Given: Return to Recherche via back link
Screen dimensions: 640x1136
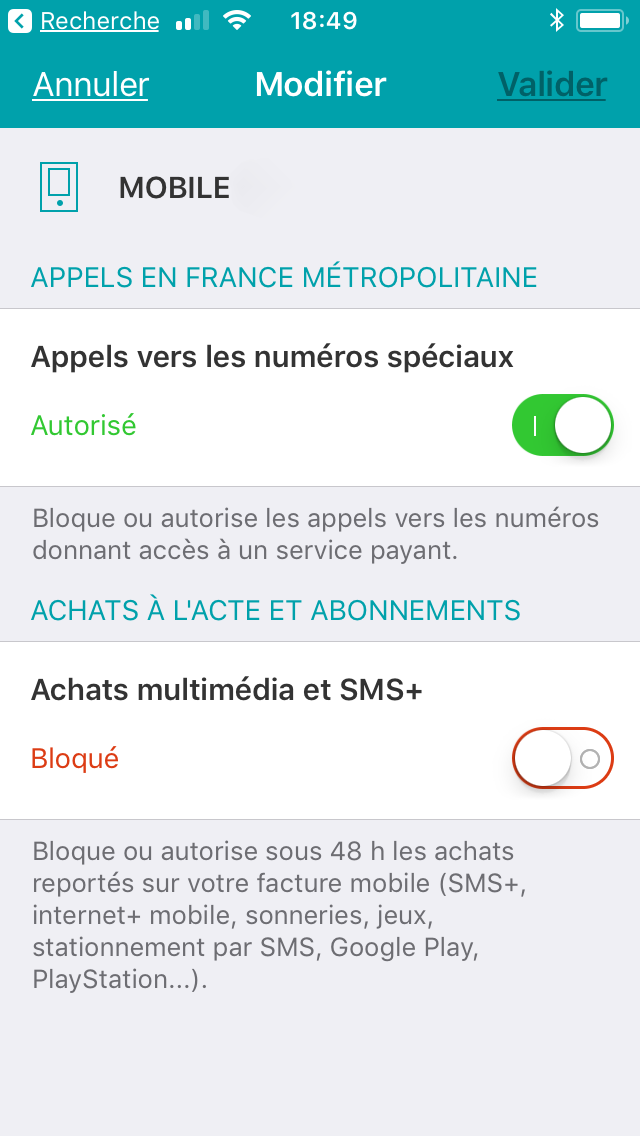Looking at the screenshot, I should [x=83, y=21].
